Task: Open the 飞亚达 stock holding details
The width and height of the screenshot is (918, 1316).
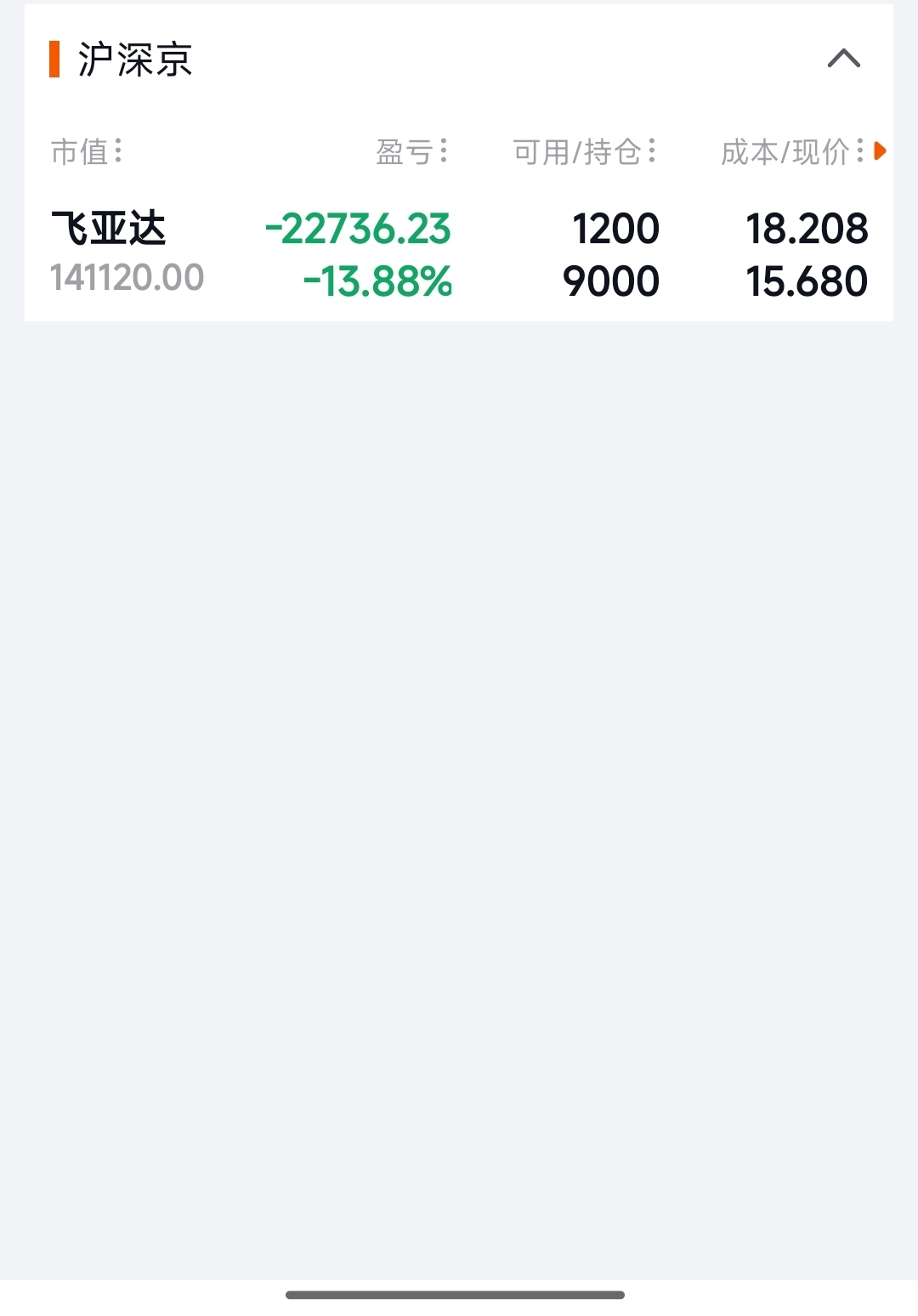Action: 109,230
